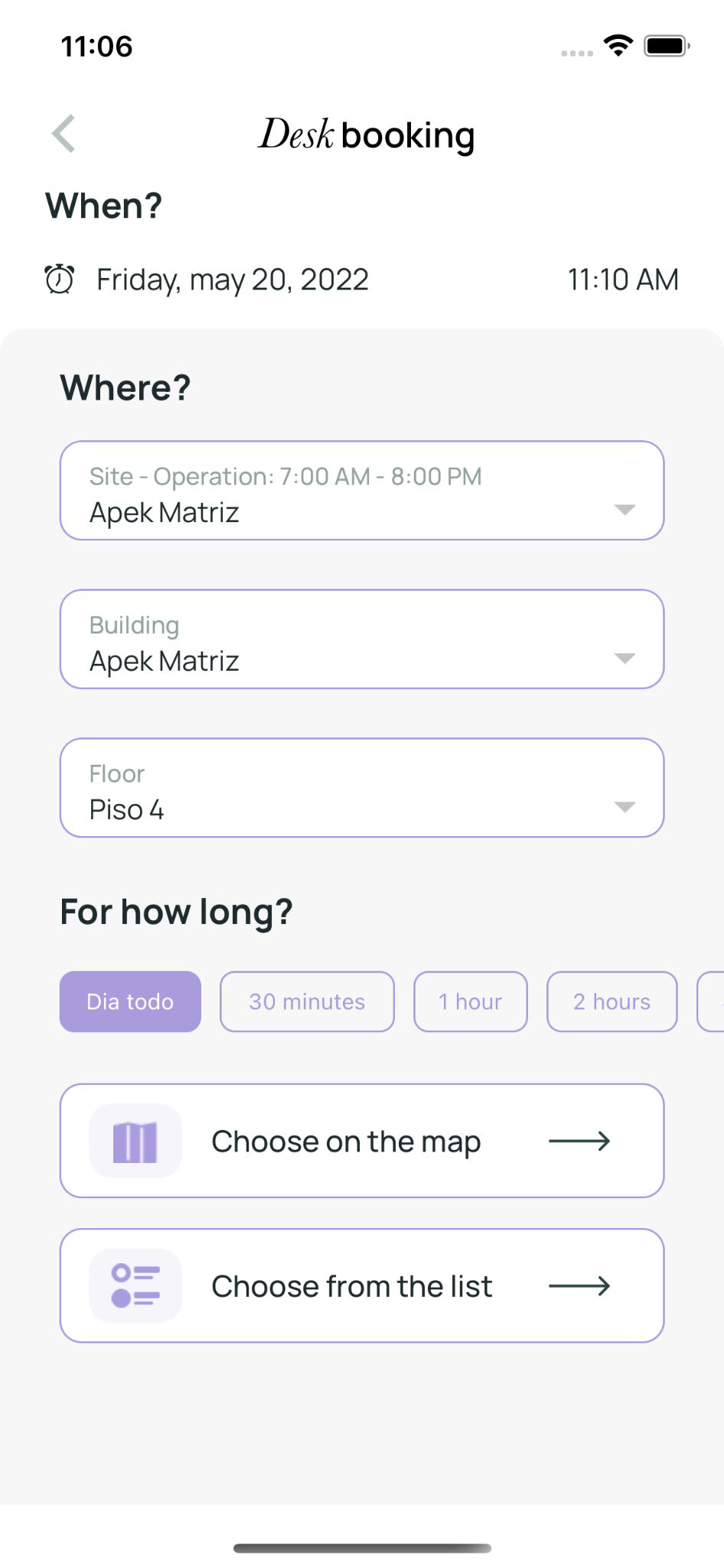Pick the 1 hour duration
The height and width of the screenshot is (1568, 724).
coord(470,1001)
